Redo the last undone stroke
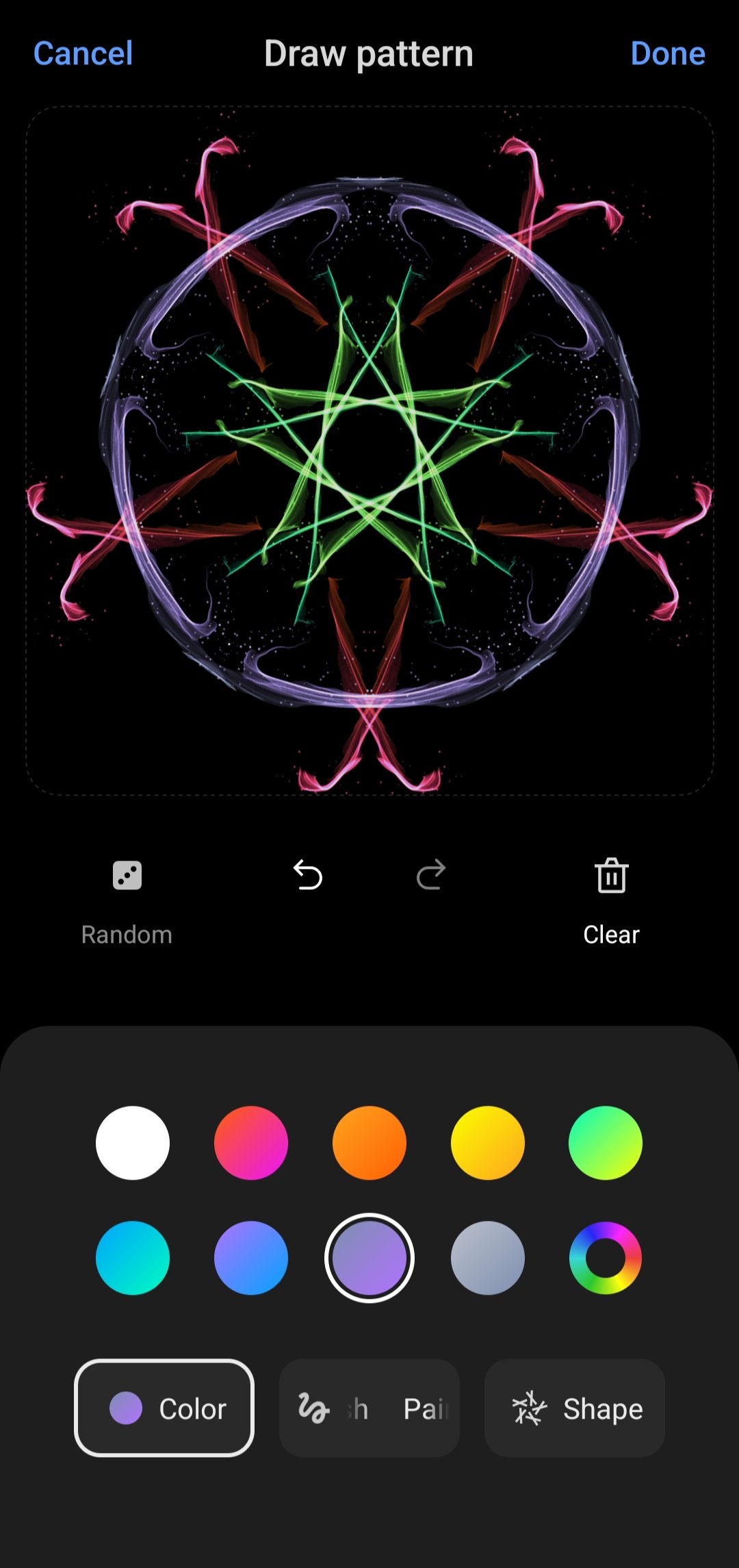Image resolution: width=739 pixels, height=1568 pixels. pyautogui.click(x=431, y=876)
